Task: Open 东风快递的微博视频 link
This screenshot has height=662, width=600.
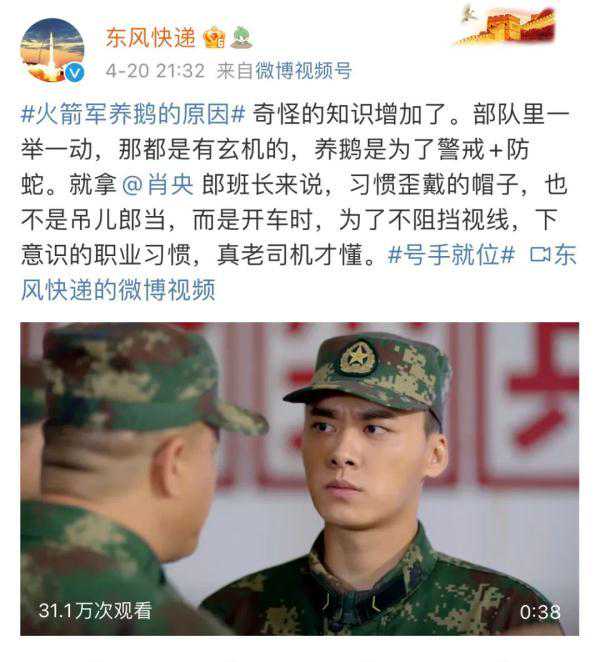Action: coord(117,289)
